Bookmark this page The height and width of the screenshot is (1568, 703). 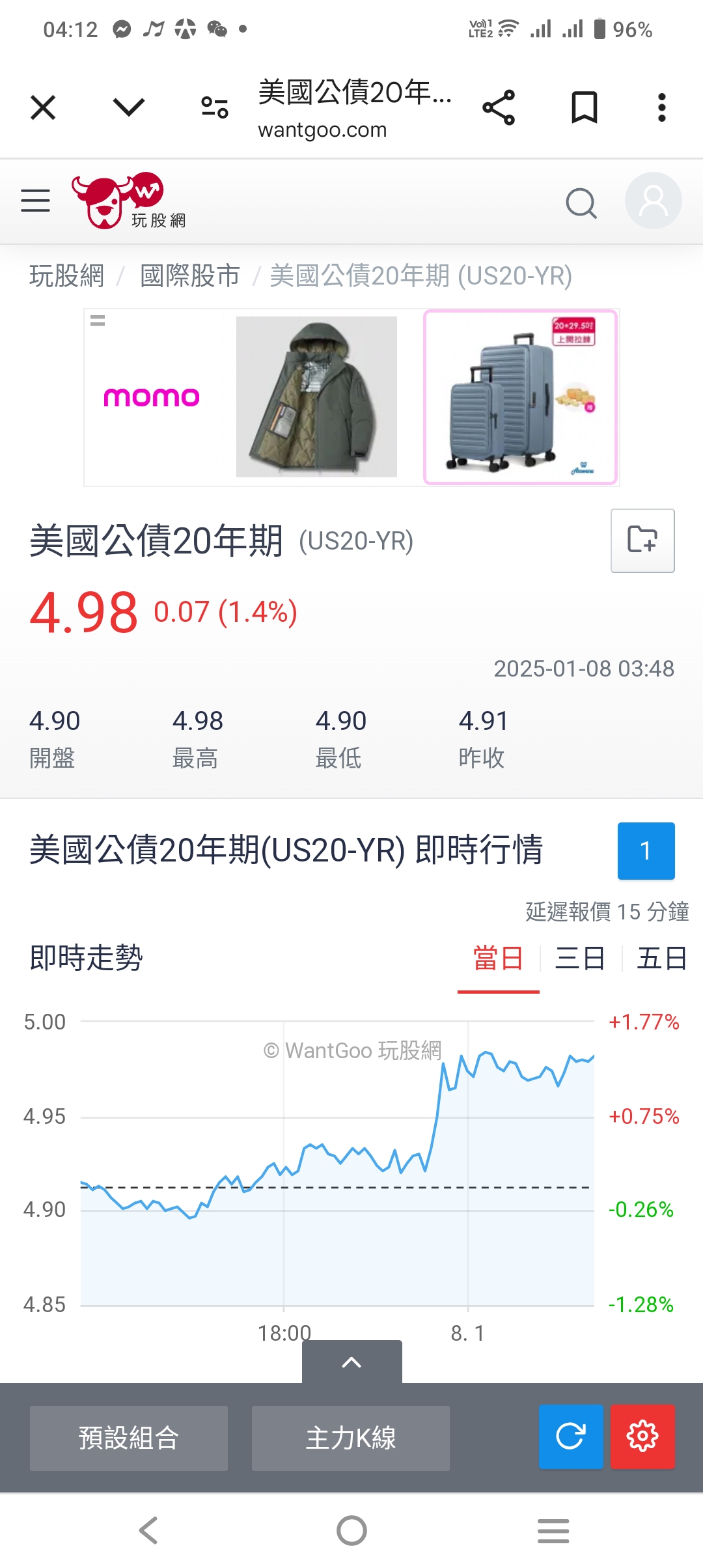(584, 107)
